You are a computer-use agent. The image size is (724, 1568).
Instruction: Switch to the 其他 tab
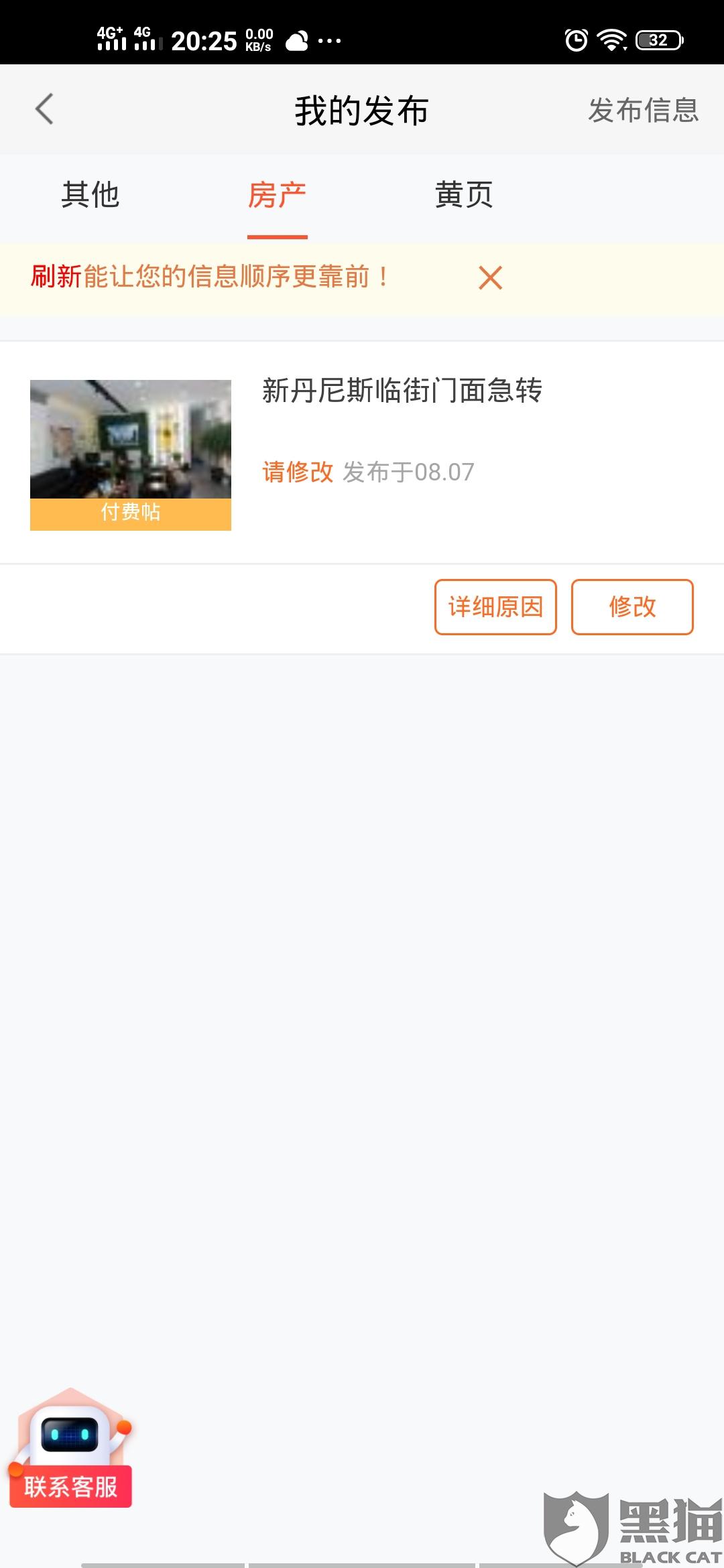[x=90, y=196]
